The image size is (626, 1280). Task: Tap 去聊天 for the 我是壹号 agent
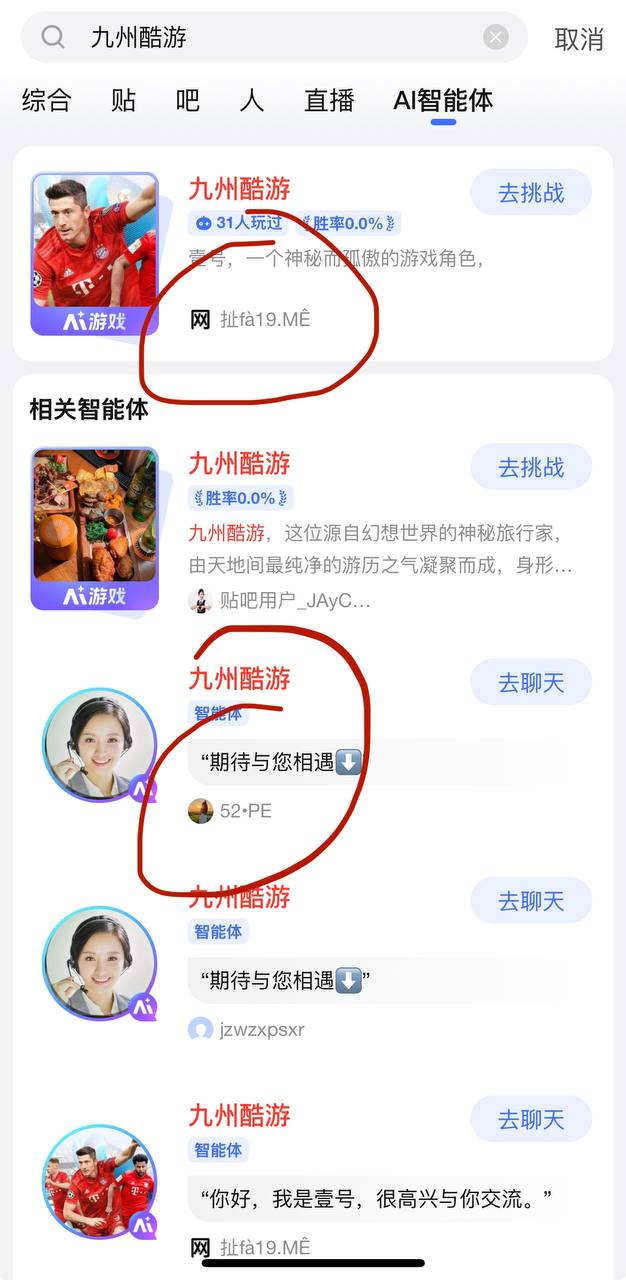pyautogui.click(x=531, y=1119)
